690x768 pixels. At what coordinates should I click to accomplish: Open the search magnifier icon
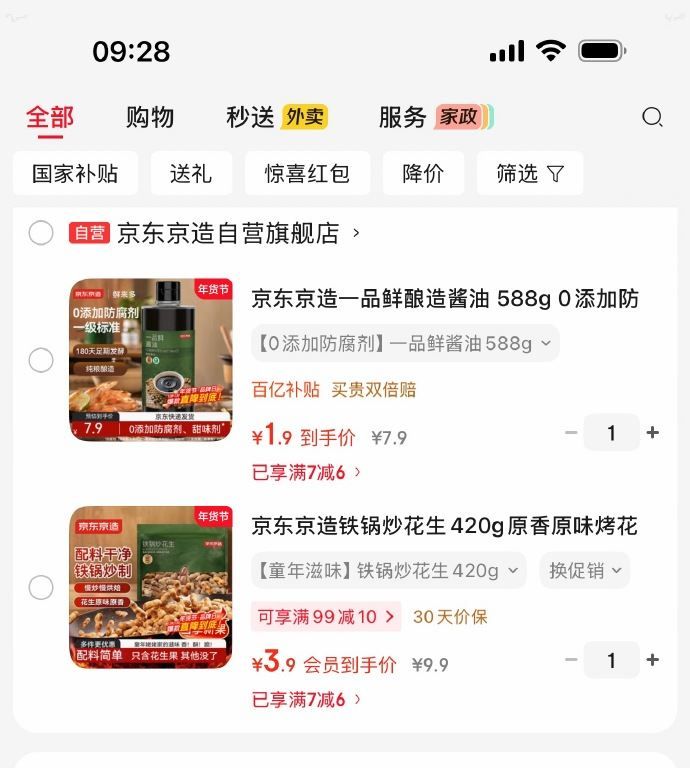[x=652, y=118]
